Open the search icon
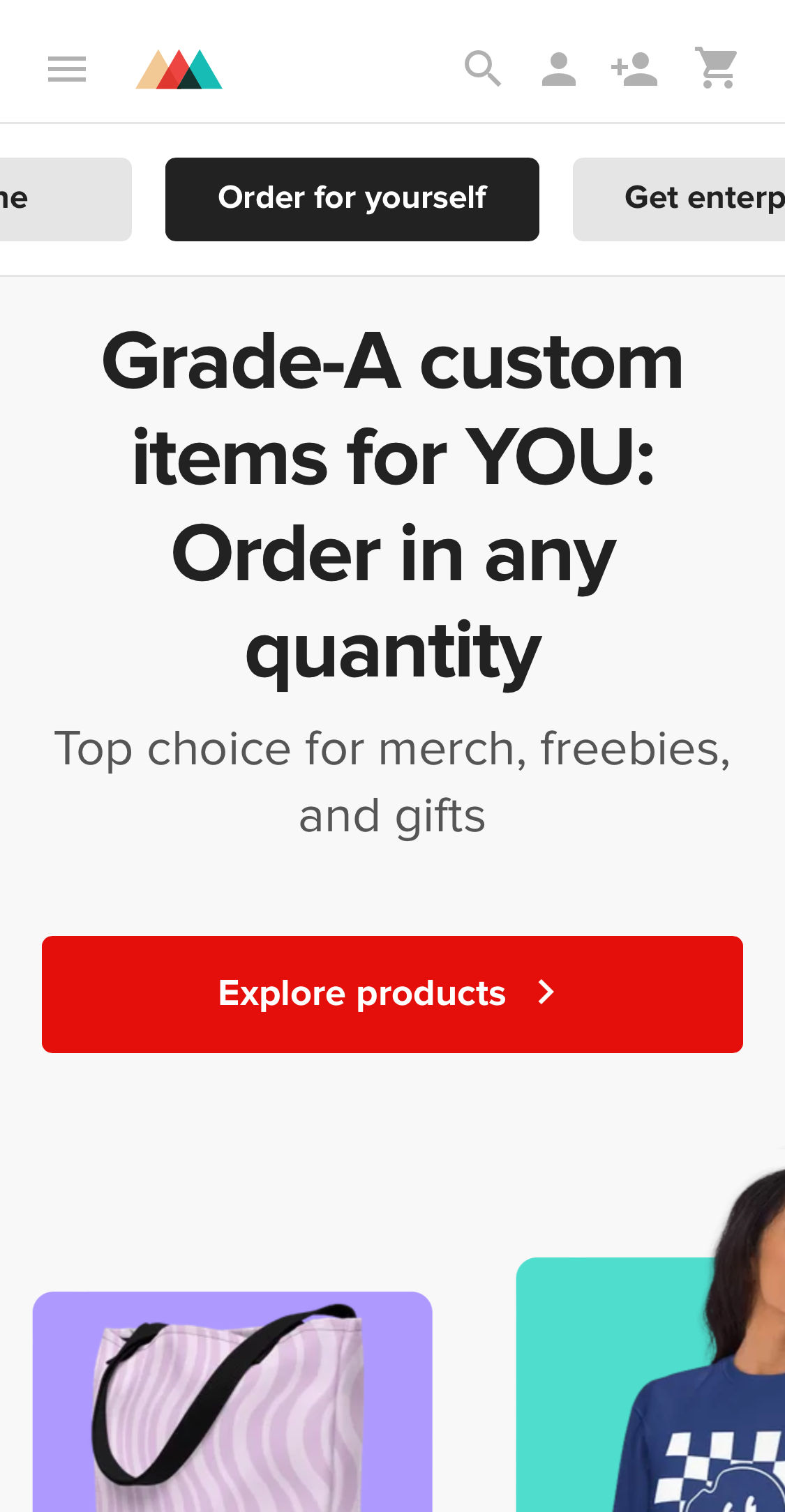Screen dimensions: 785x1512 click(x=483, y=69)
